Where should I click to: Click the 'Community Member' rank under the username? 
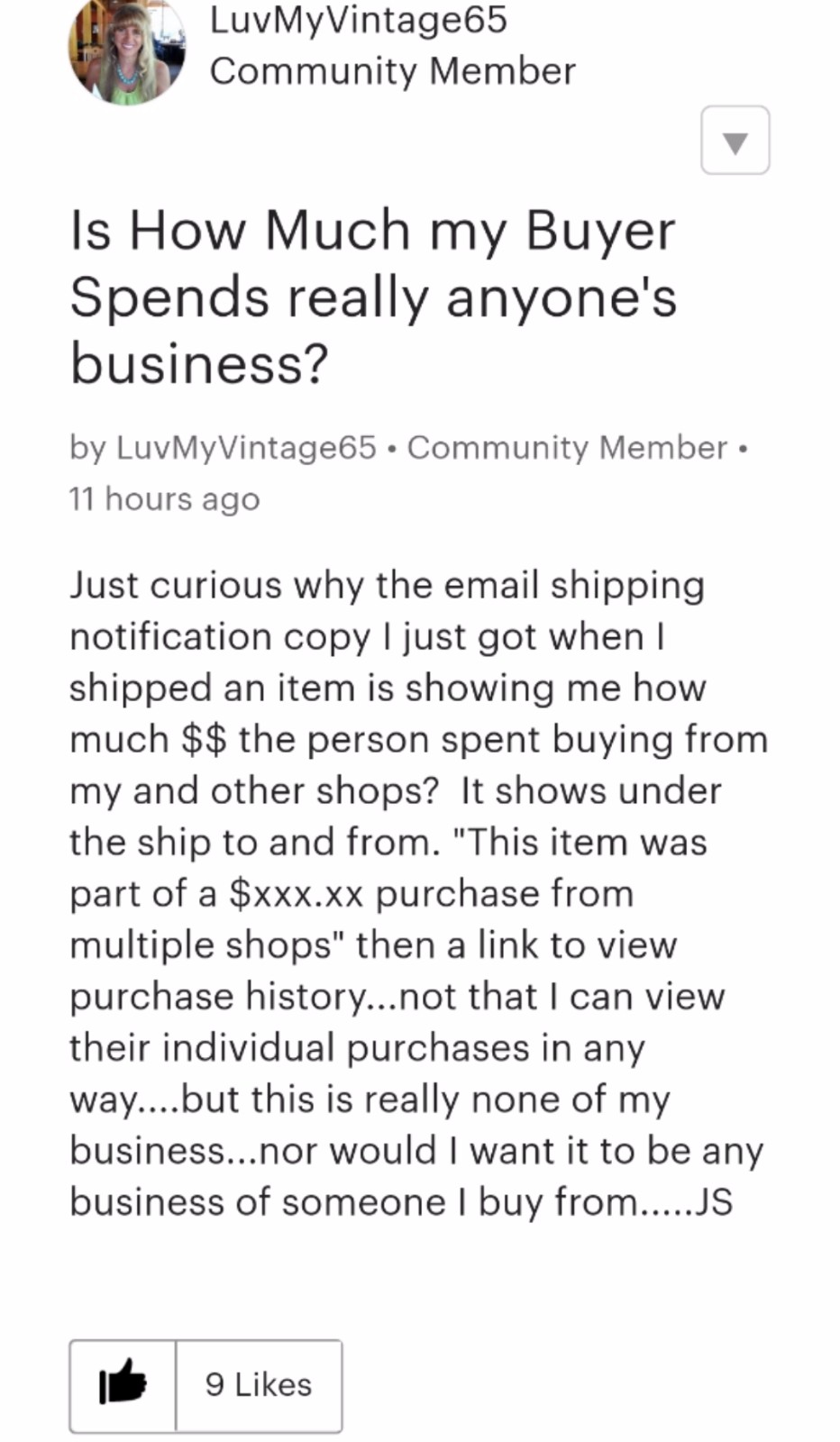pos(392,70)
